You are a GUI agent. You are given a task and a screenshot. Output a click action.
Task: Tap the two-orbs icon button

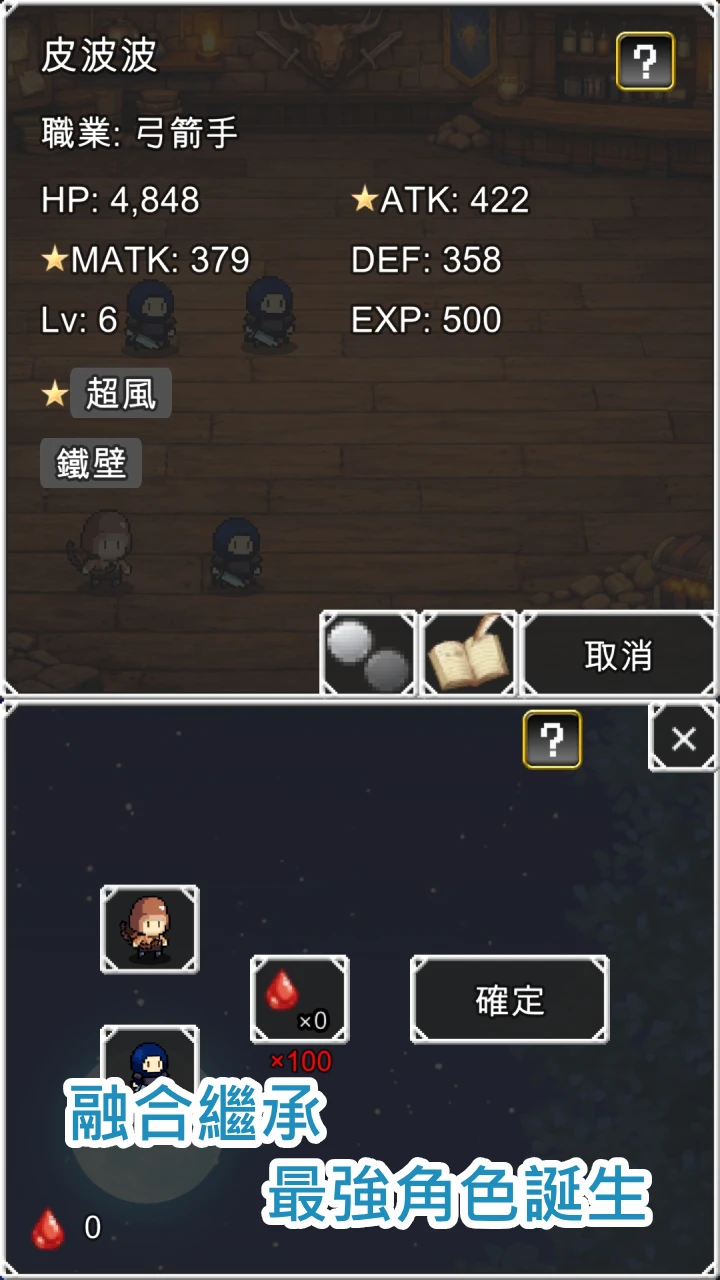pos(368,655)
